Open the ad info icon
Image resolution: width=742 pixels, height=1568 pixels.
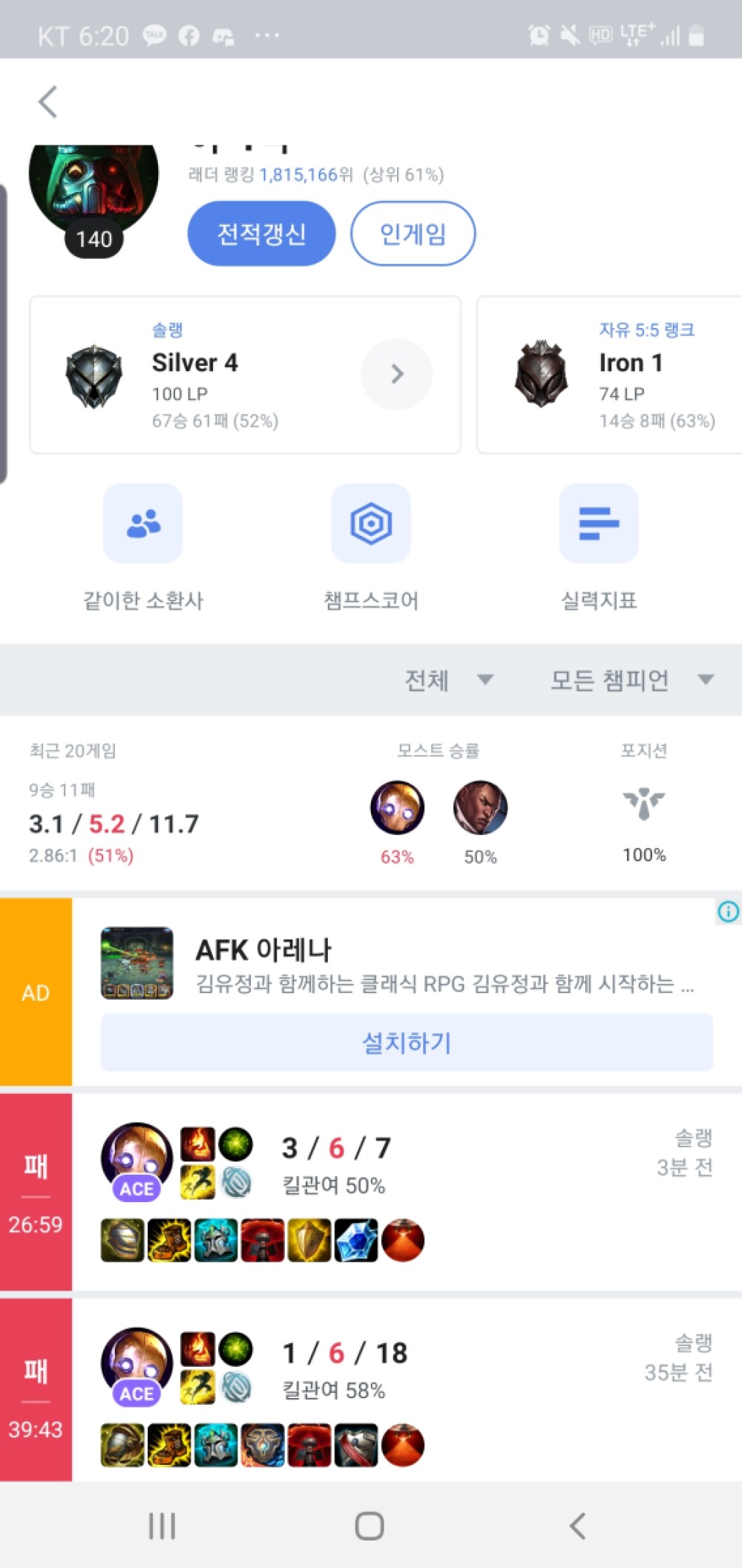(x=728, y=911)
